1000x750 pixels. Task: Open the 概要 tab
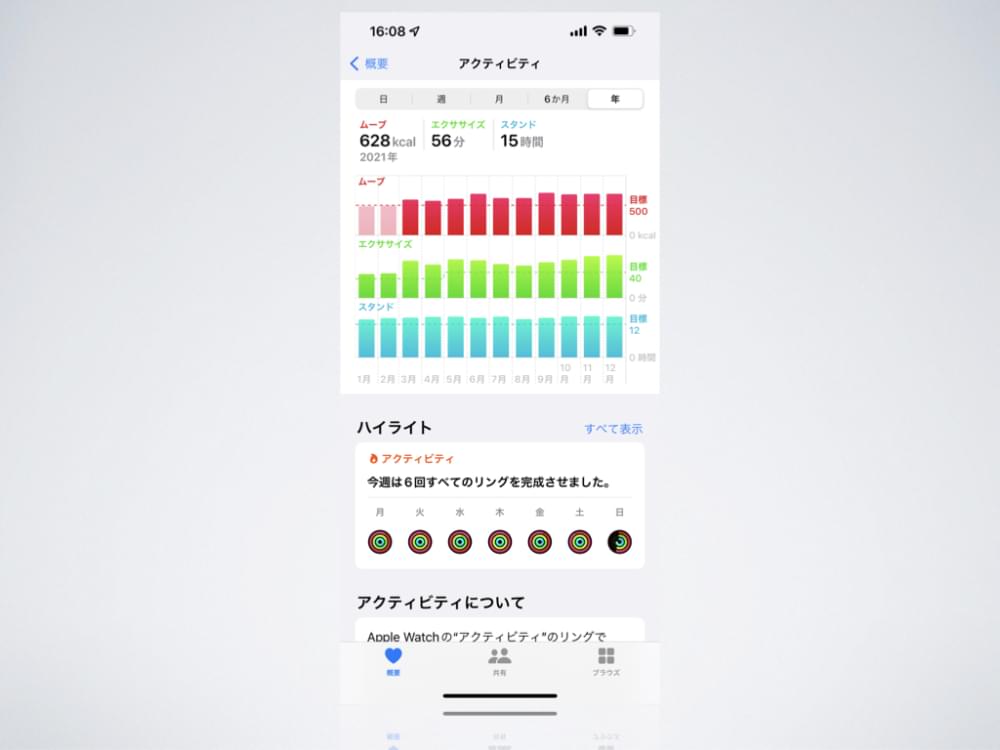pos(393,661)
